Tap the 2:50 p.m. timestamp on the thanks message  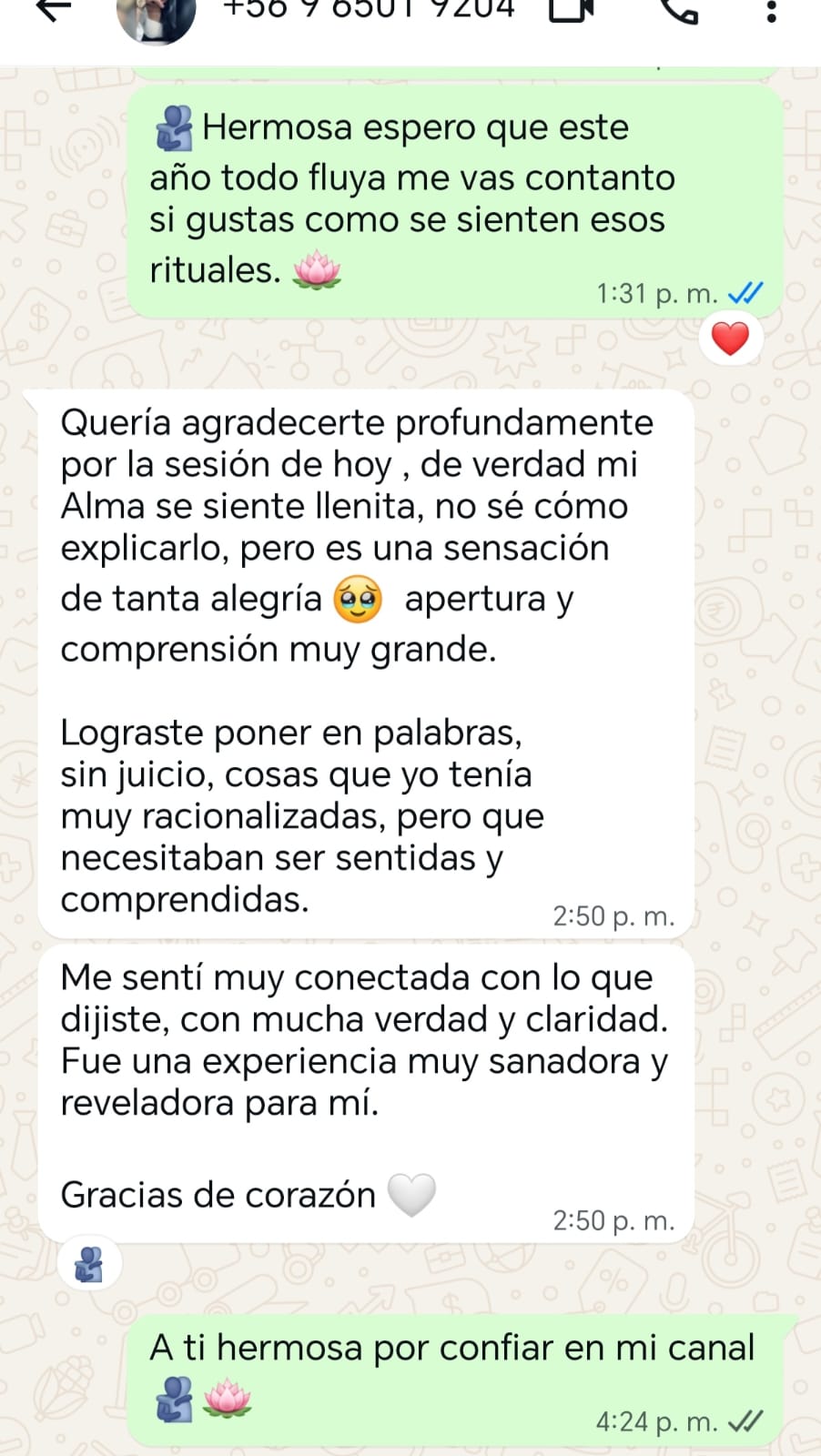click(x=613, y=915)
